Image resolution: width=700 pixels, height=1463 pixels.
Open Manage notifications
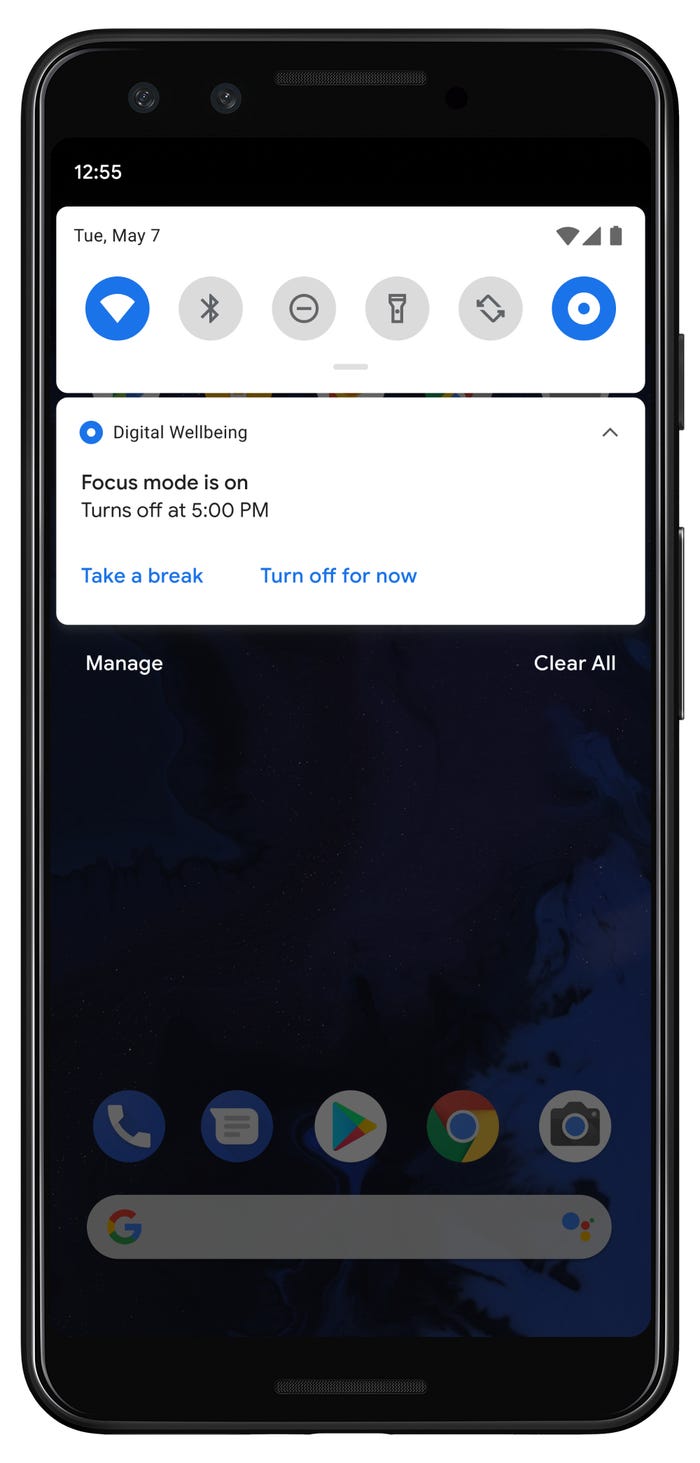[124, 663]
